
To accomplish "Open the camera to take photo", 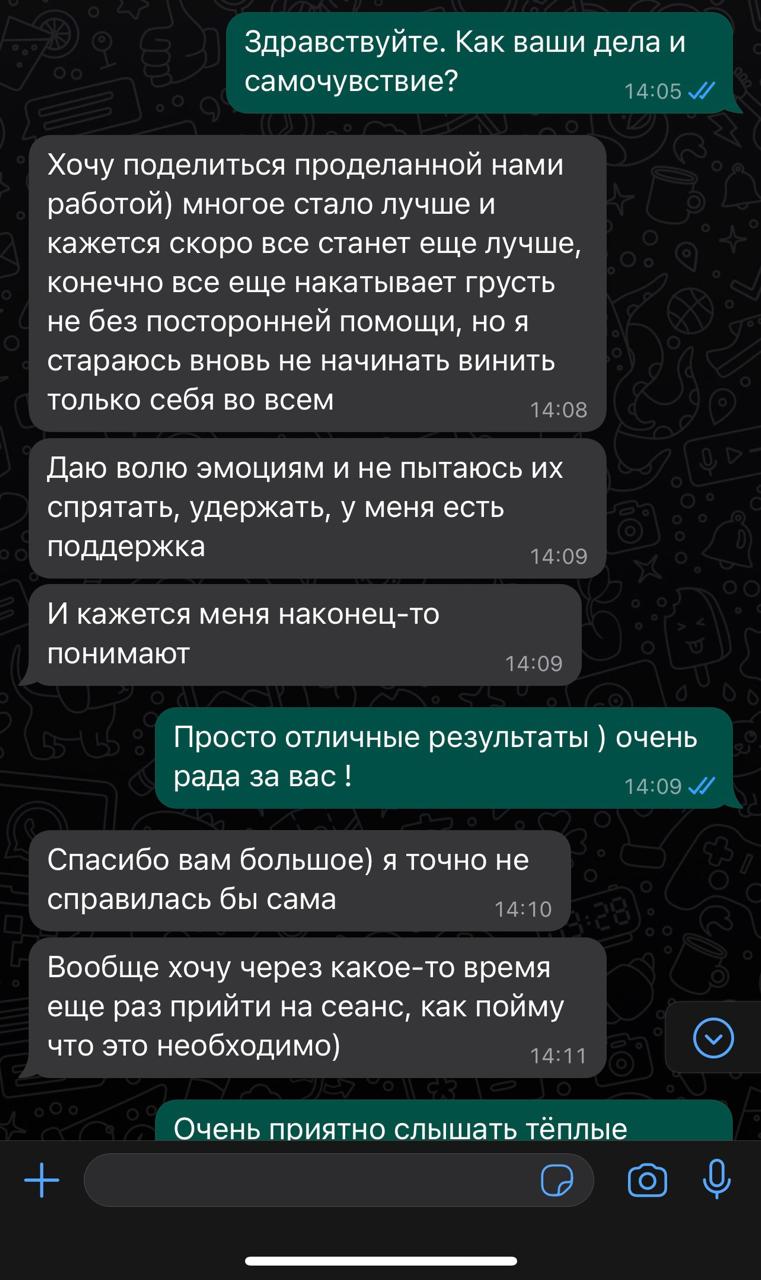I will coord(647,1181).
